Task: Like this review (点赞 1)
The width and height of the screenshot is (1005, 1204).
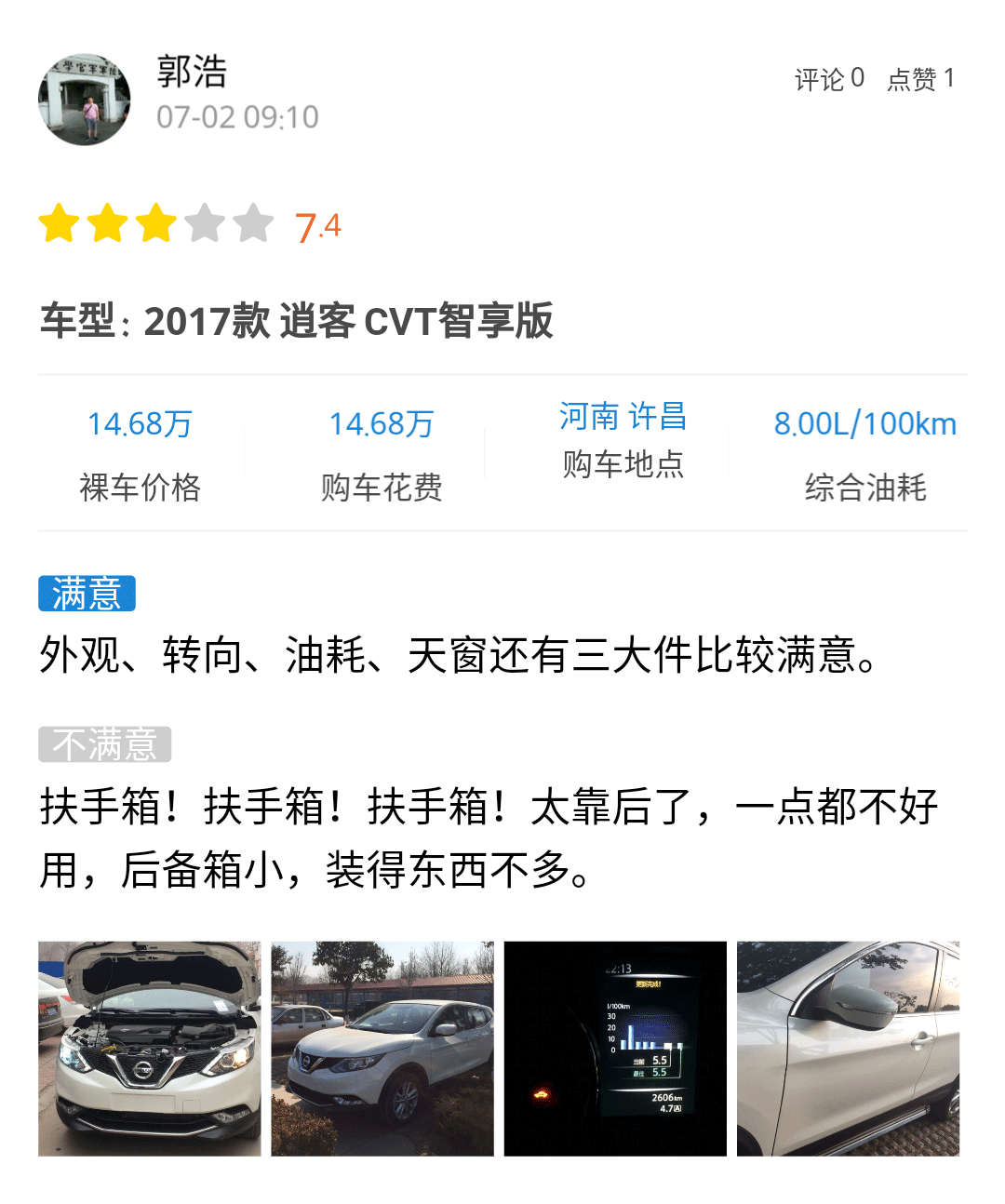Action: pos(920,79)
